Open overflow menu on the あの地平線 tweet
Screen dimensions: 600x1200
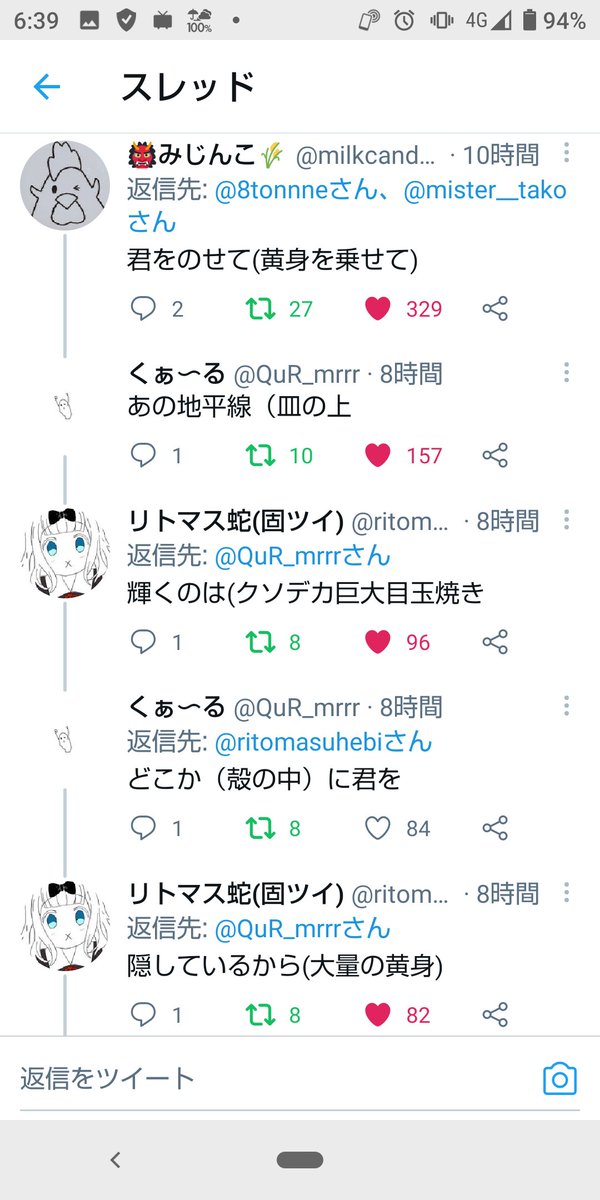566,373
